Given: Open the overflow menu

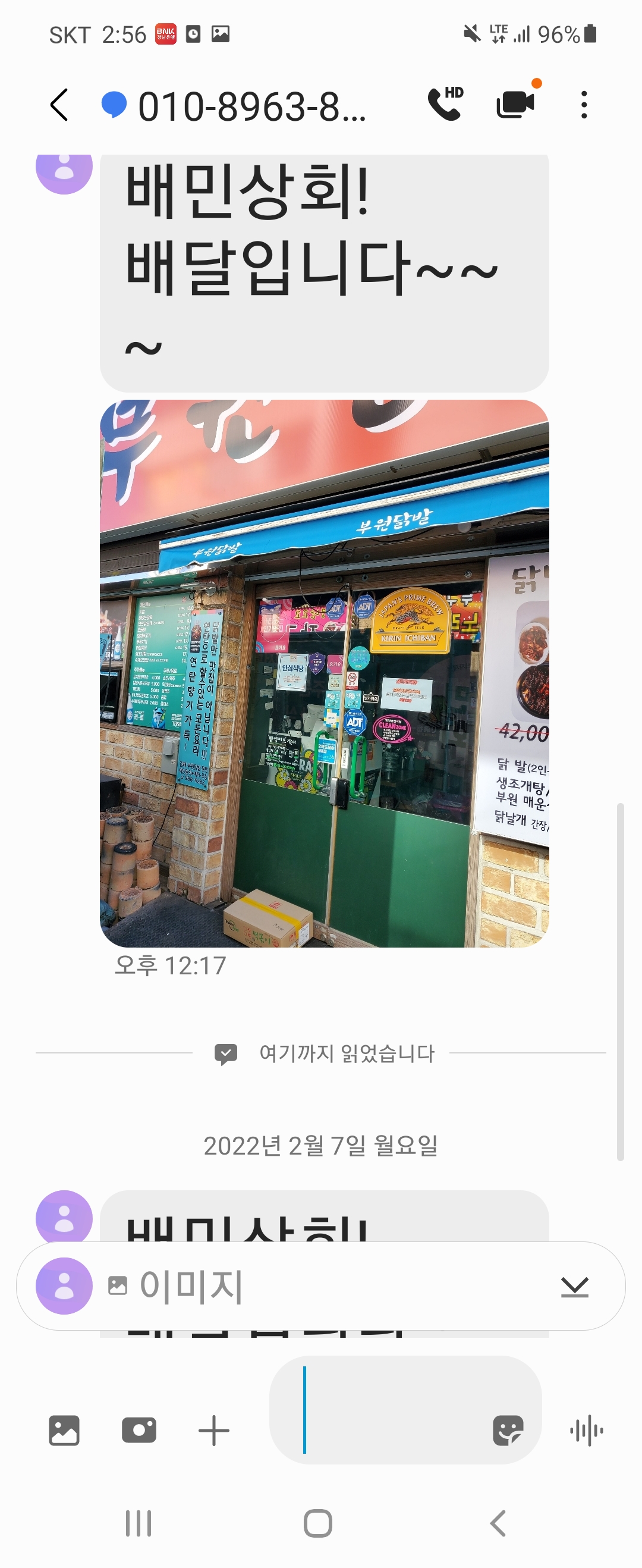Looking at the screenshot, I should click(x=584, y=105).
